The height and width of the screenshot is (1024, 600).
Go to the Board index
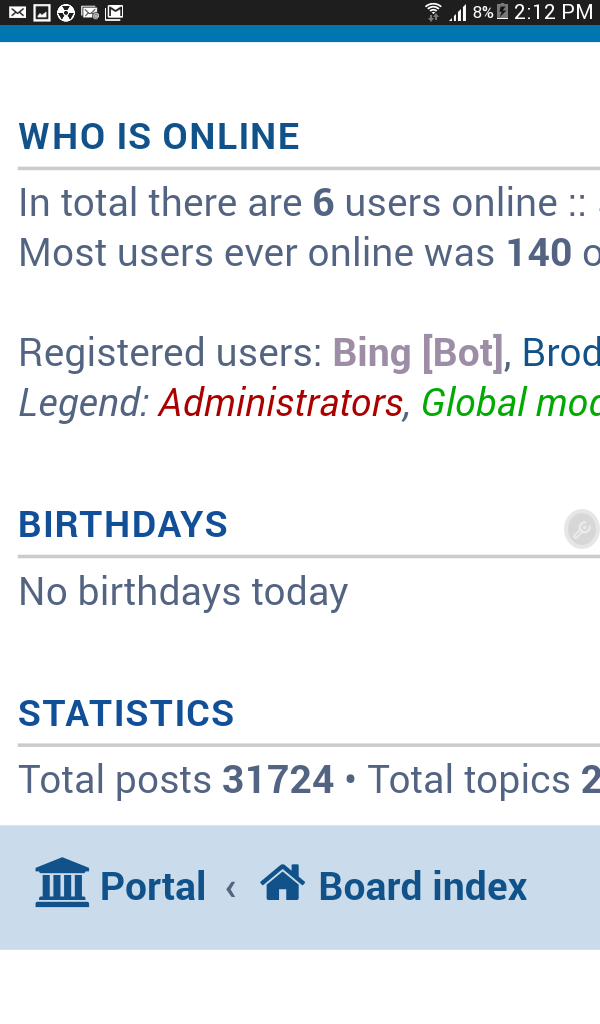pos(394,885)
